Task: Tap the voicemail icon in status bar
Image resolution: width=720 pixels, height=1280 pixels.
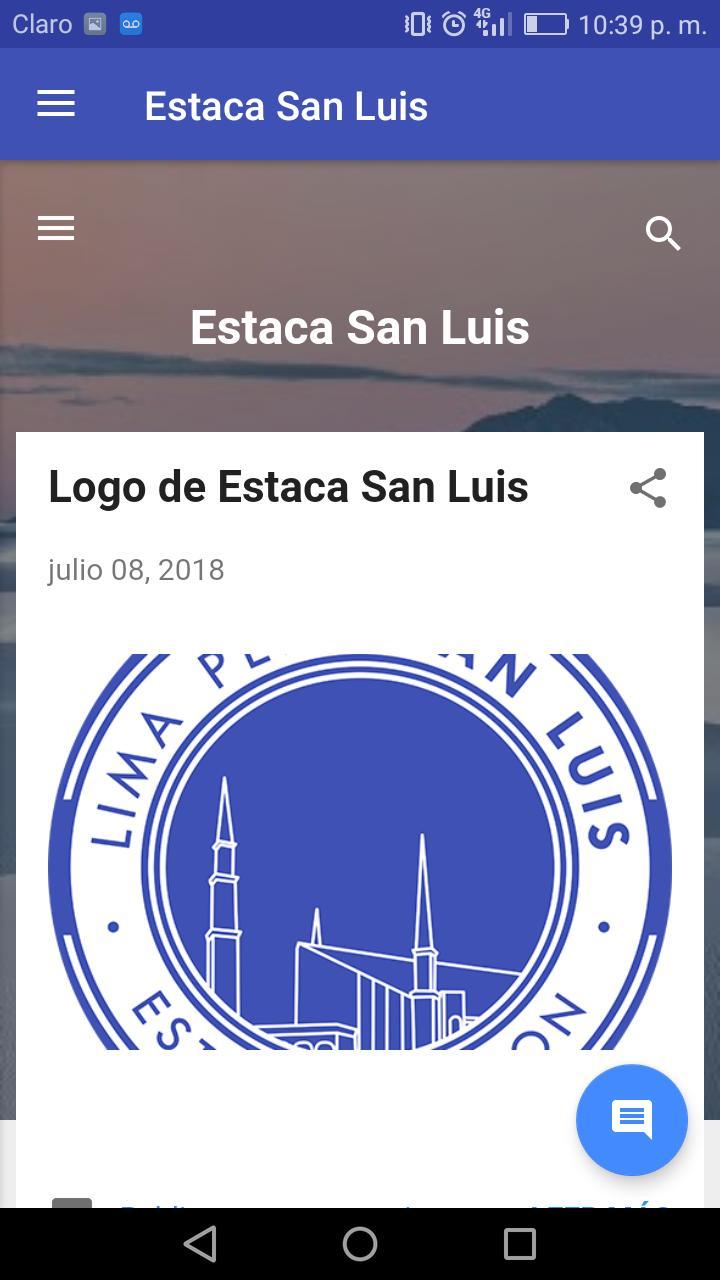Action: point(130,23)
